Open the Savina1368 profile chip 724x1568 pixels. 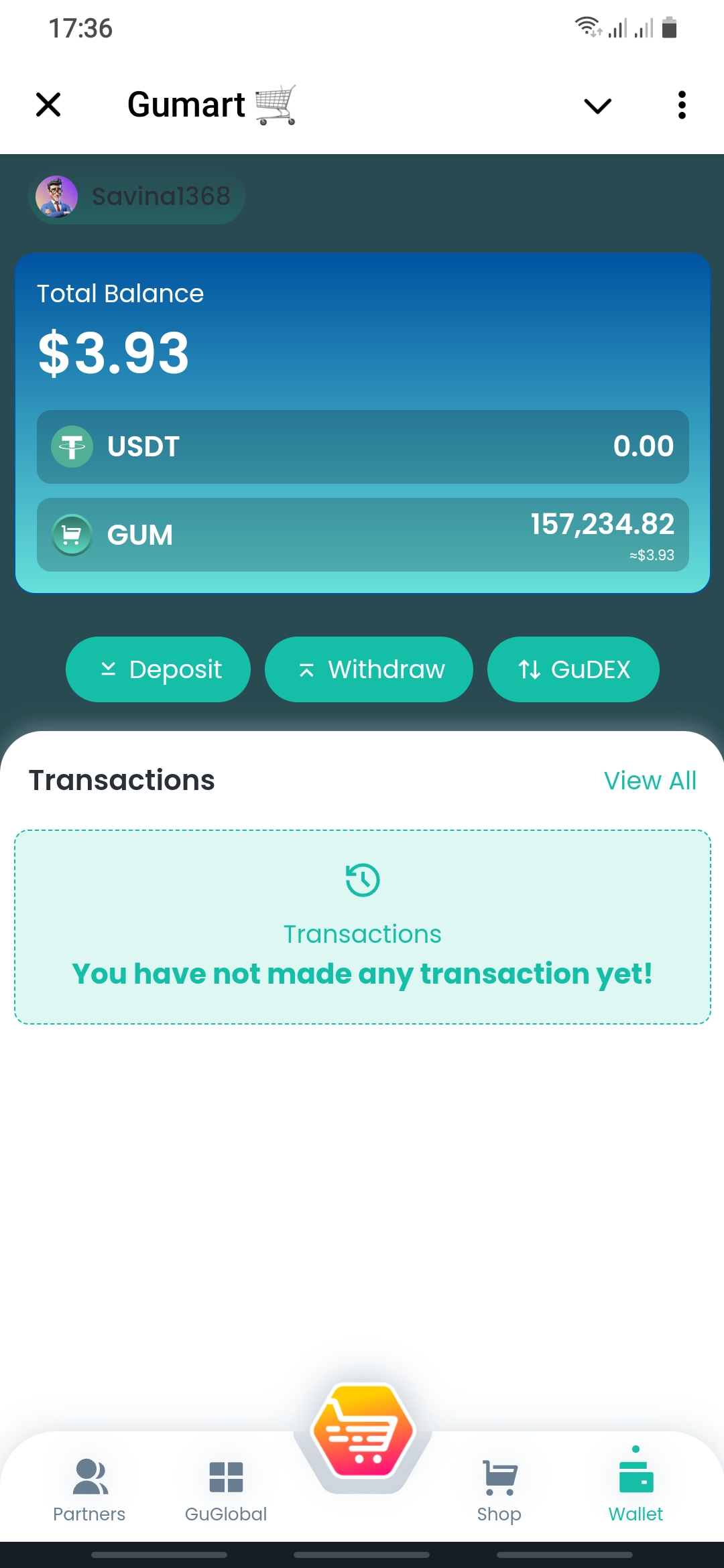click(x=137, y=197)
